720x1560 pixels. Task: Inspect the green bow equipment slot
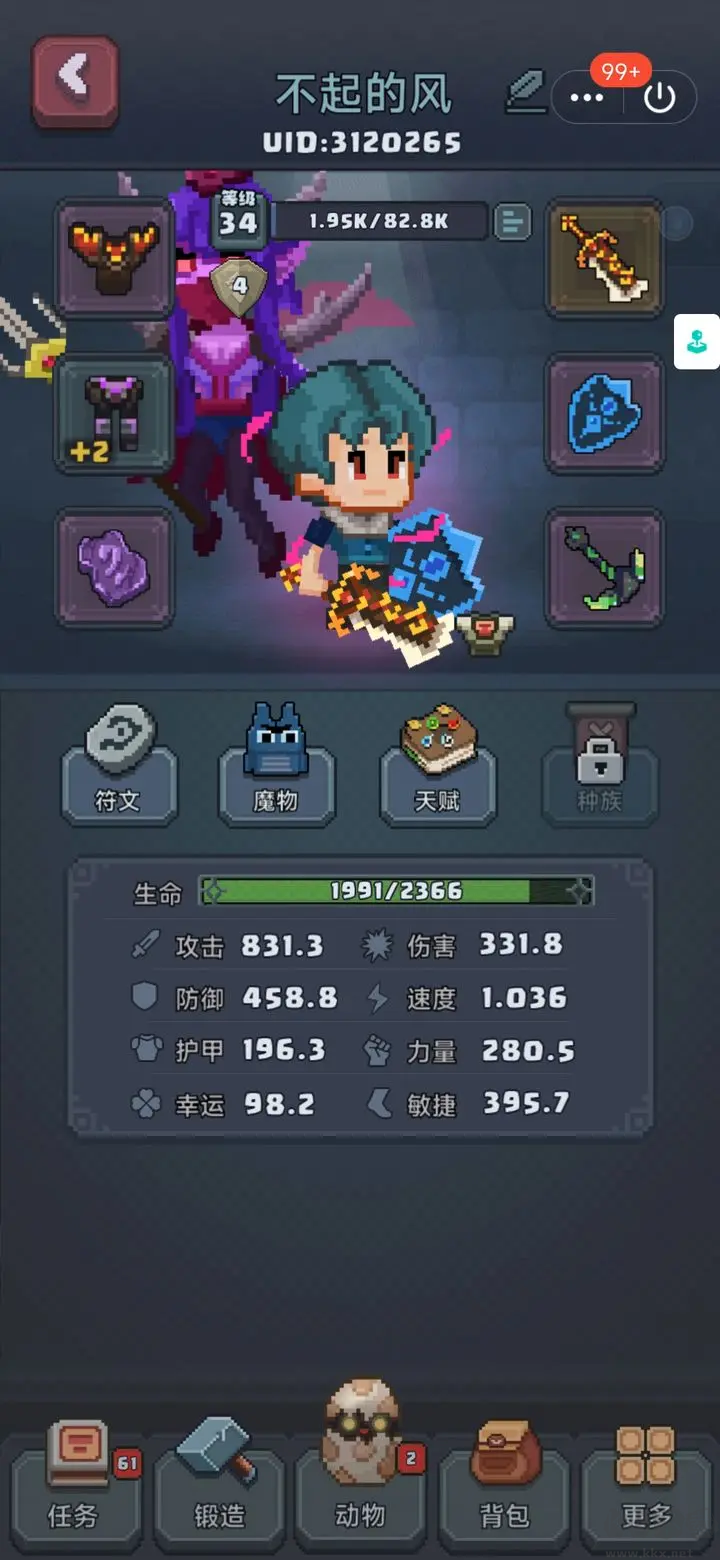pos(604,568)
